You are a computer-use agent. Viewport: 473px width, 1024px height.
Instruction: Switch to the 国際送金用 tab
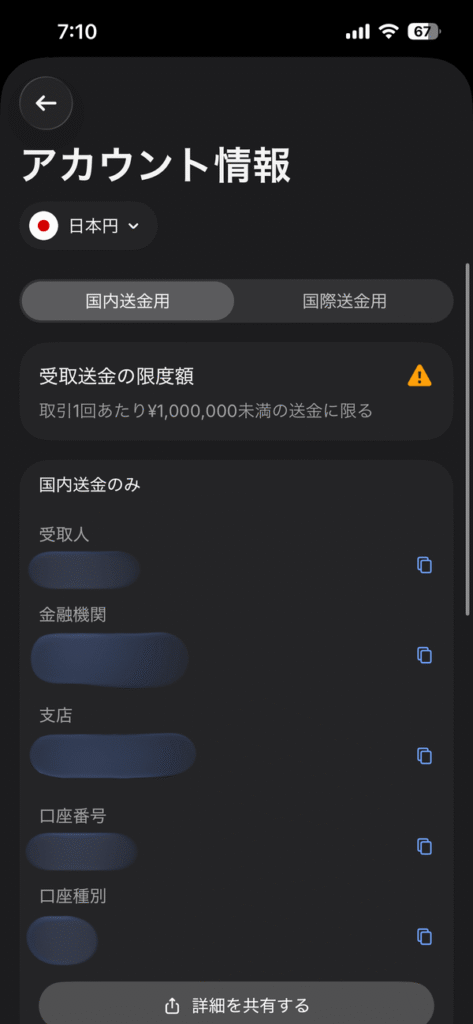(x=344, y=301)
